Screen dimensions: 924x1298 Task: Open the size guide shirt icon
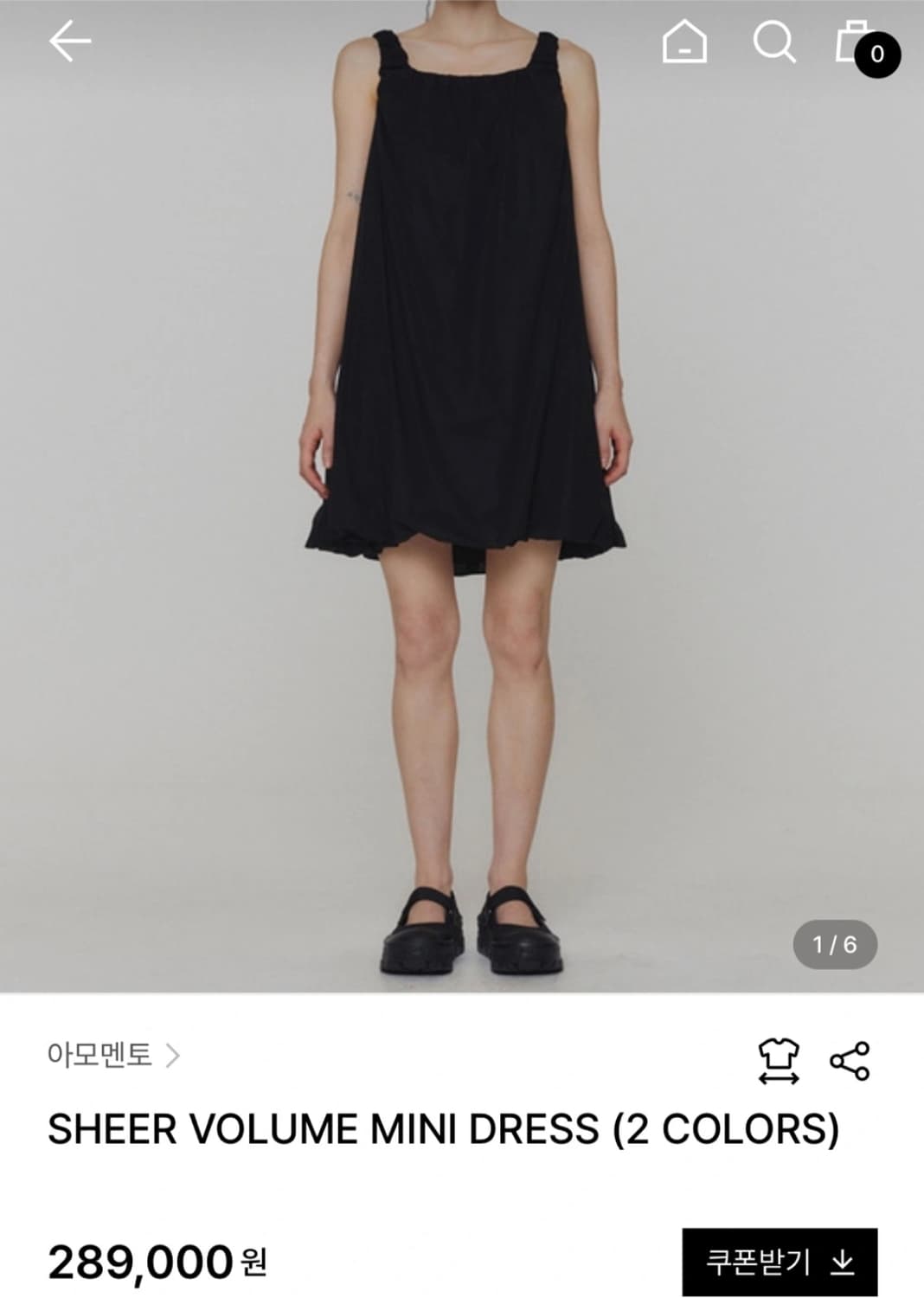[x=779, y=1061]
